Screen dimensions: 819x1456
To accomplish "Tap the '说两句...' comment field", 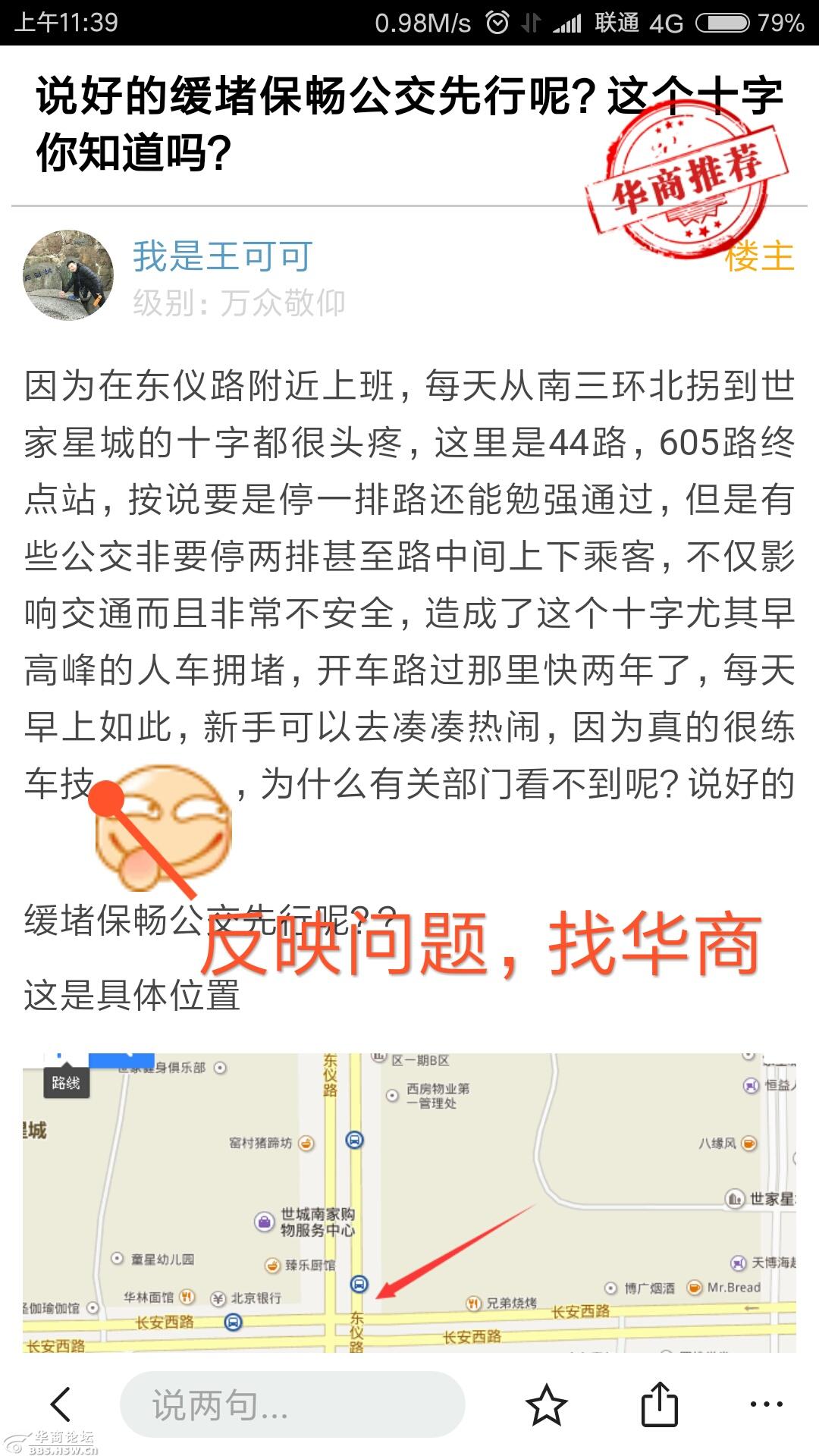I will [x=292, y=1404].
